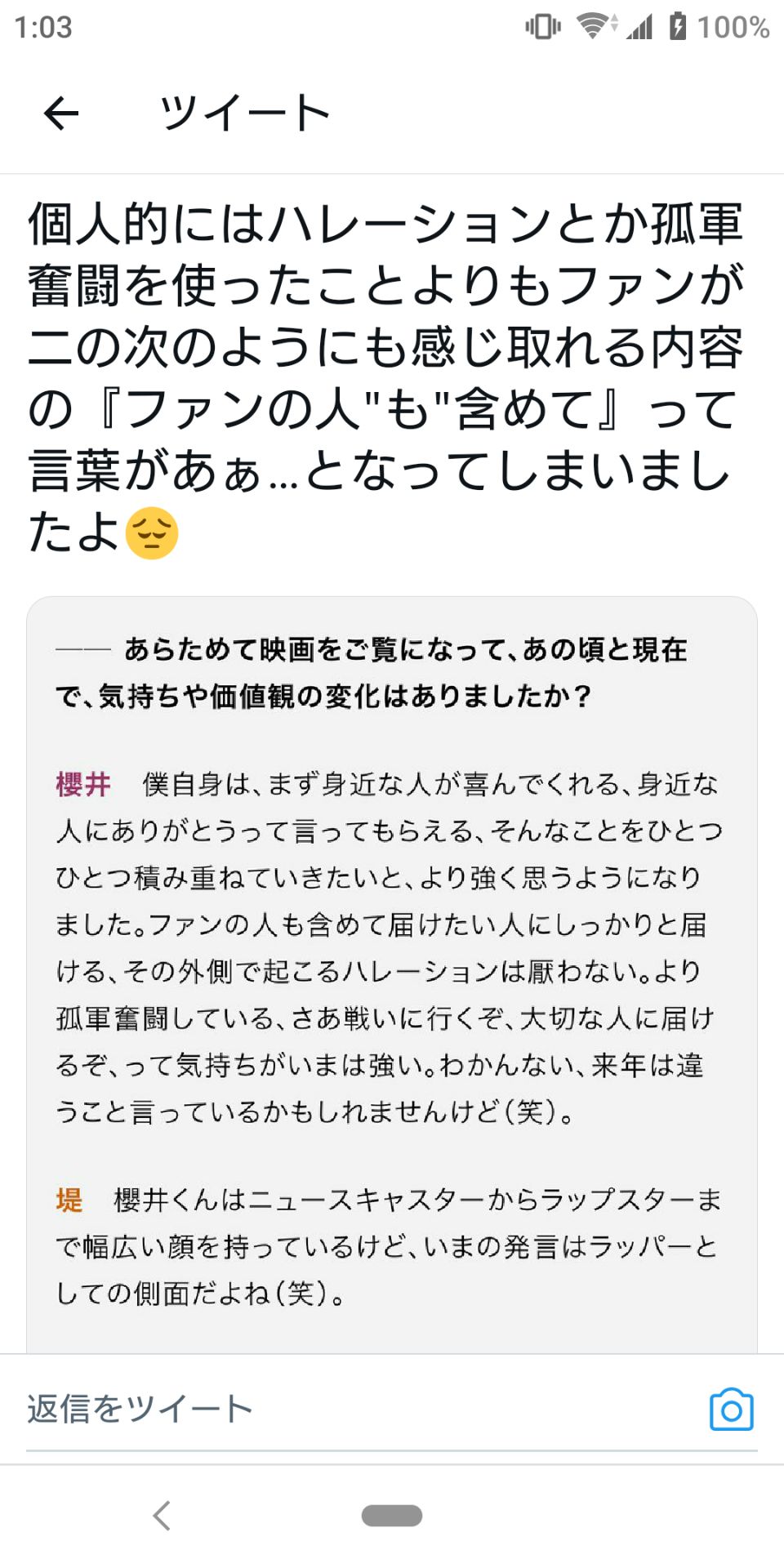Tap the ツイート header title
Screen dimensions: 784x1568
point(244,112)
